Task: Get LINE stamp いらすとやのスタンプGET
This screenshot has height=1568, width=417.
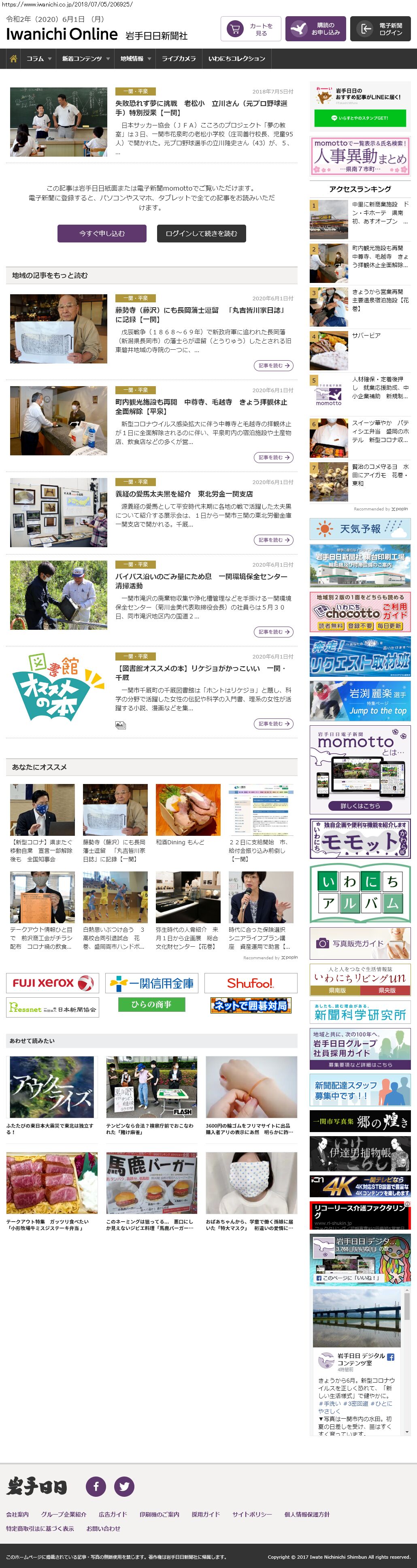Action: click(x=359, y=118)
